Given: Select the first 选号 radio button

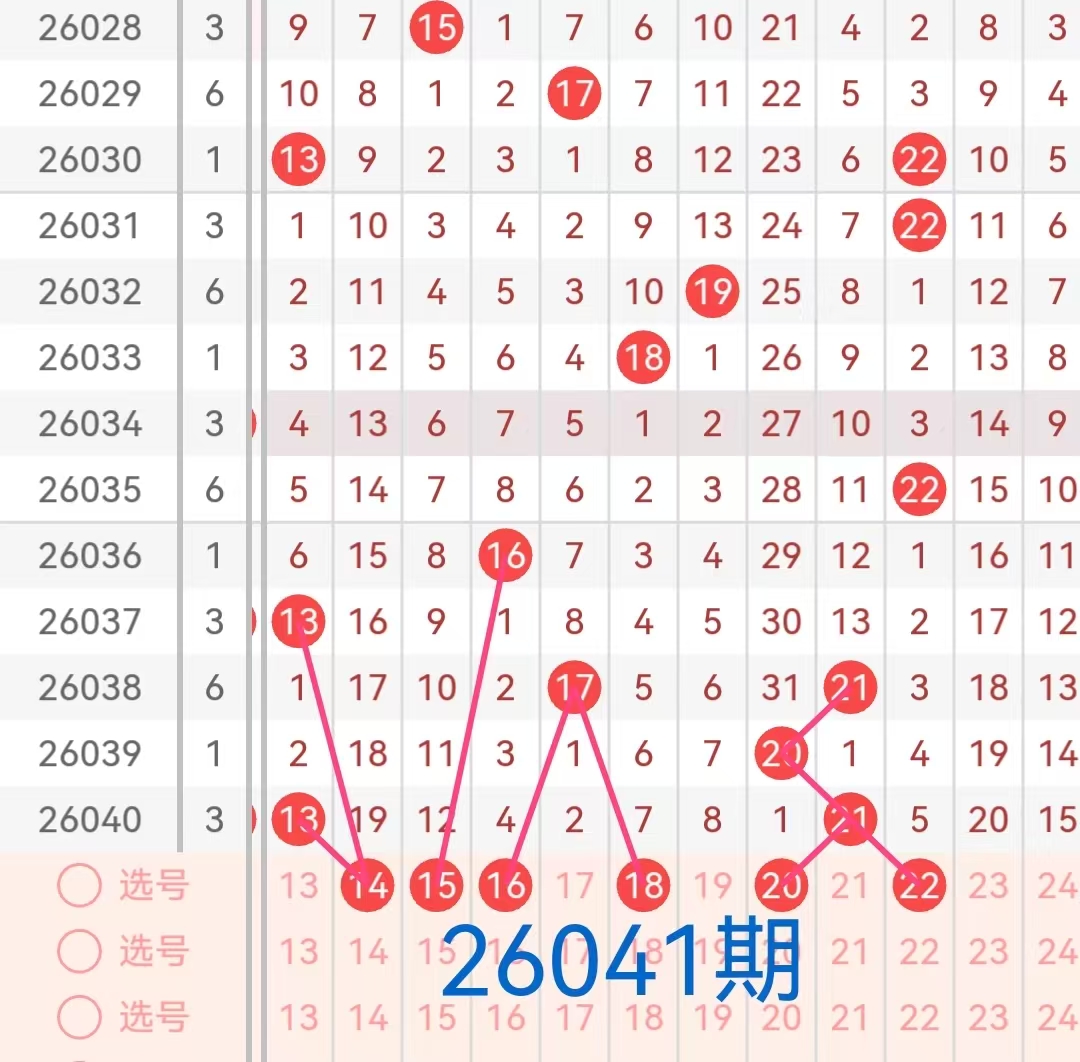Looking at the screenshot, I should point(80,885).
